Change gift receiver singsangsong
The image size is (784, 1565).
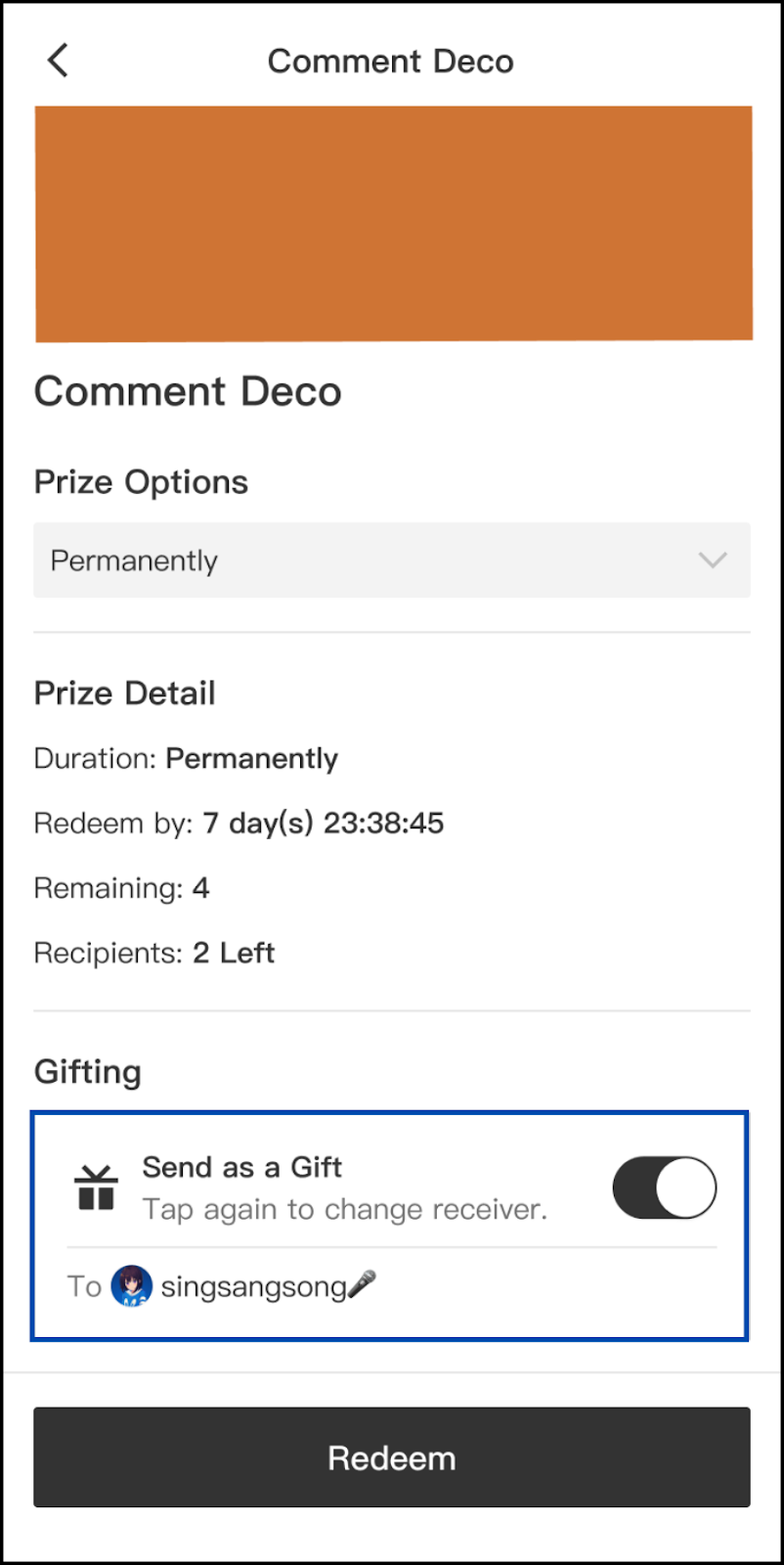click(x=254, y=1286)
